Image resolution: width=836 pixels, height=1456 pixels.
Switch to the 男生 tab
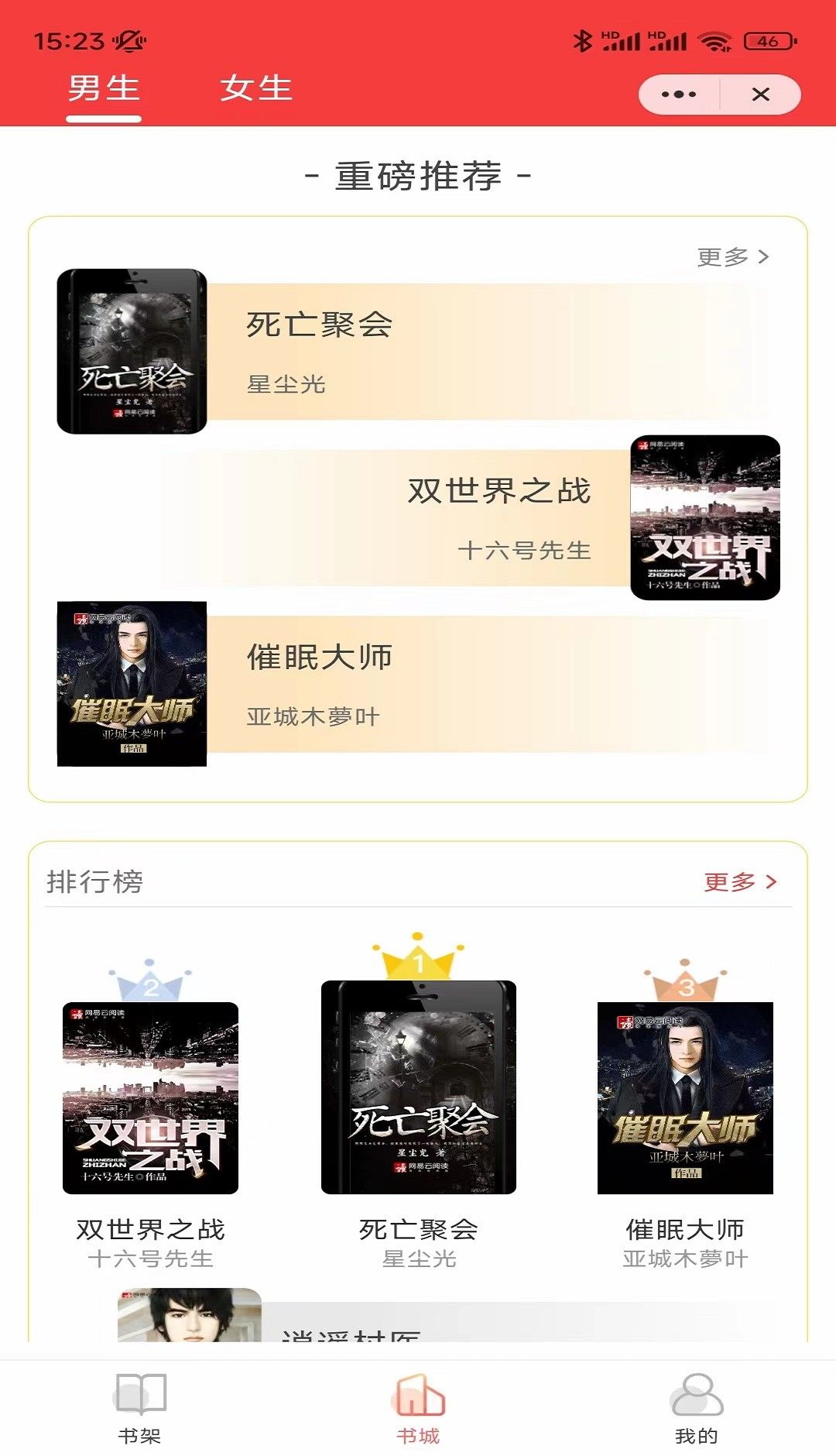[103, 89]
